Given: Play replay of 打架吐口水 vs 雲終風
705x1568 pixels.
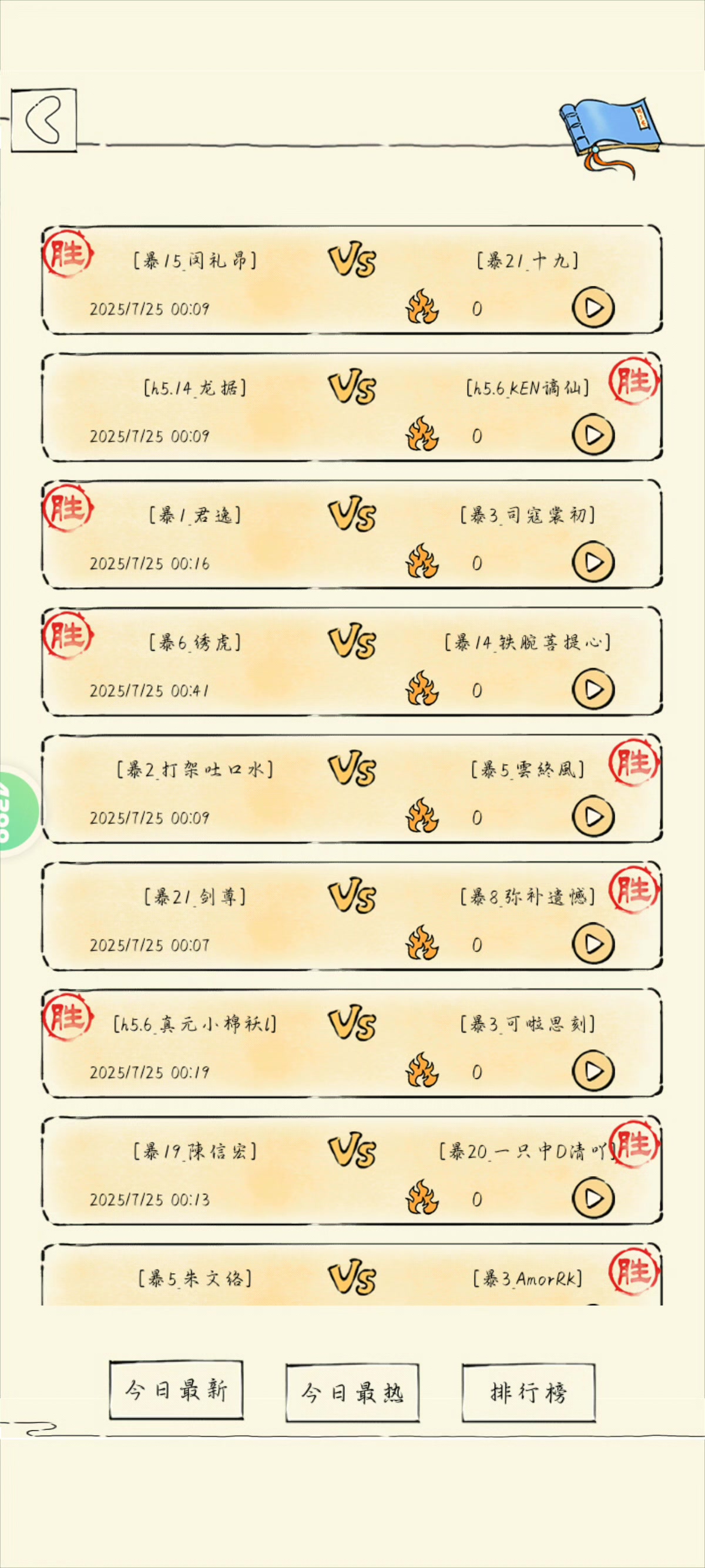Looking at the screenshot, I should 593,817.
